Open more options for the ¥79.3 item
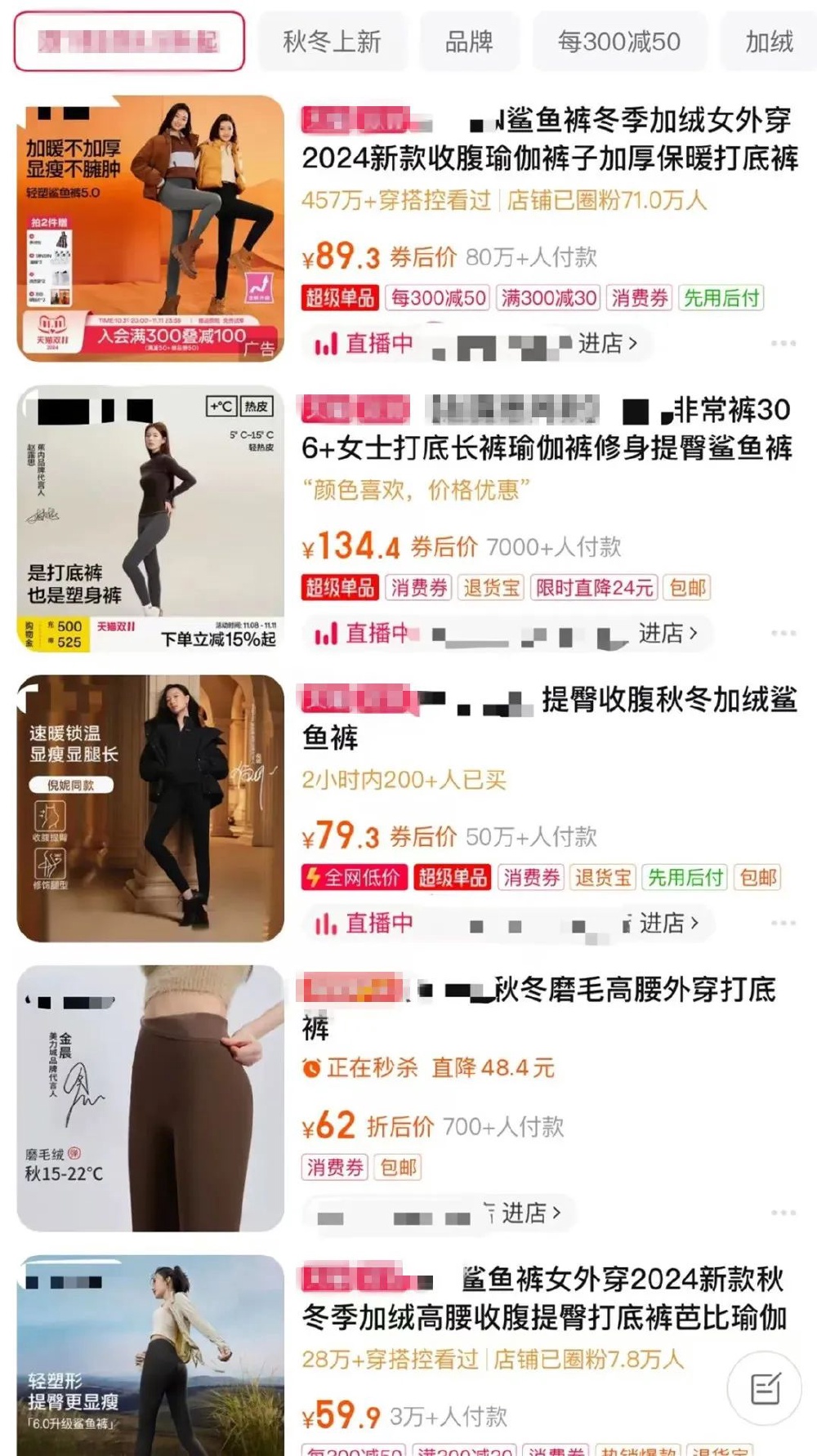817x1456 pixels. click(783, 924)
